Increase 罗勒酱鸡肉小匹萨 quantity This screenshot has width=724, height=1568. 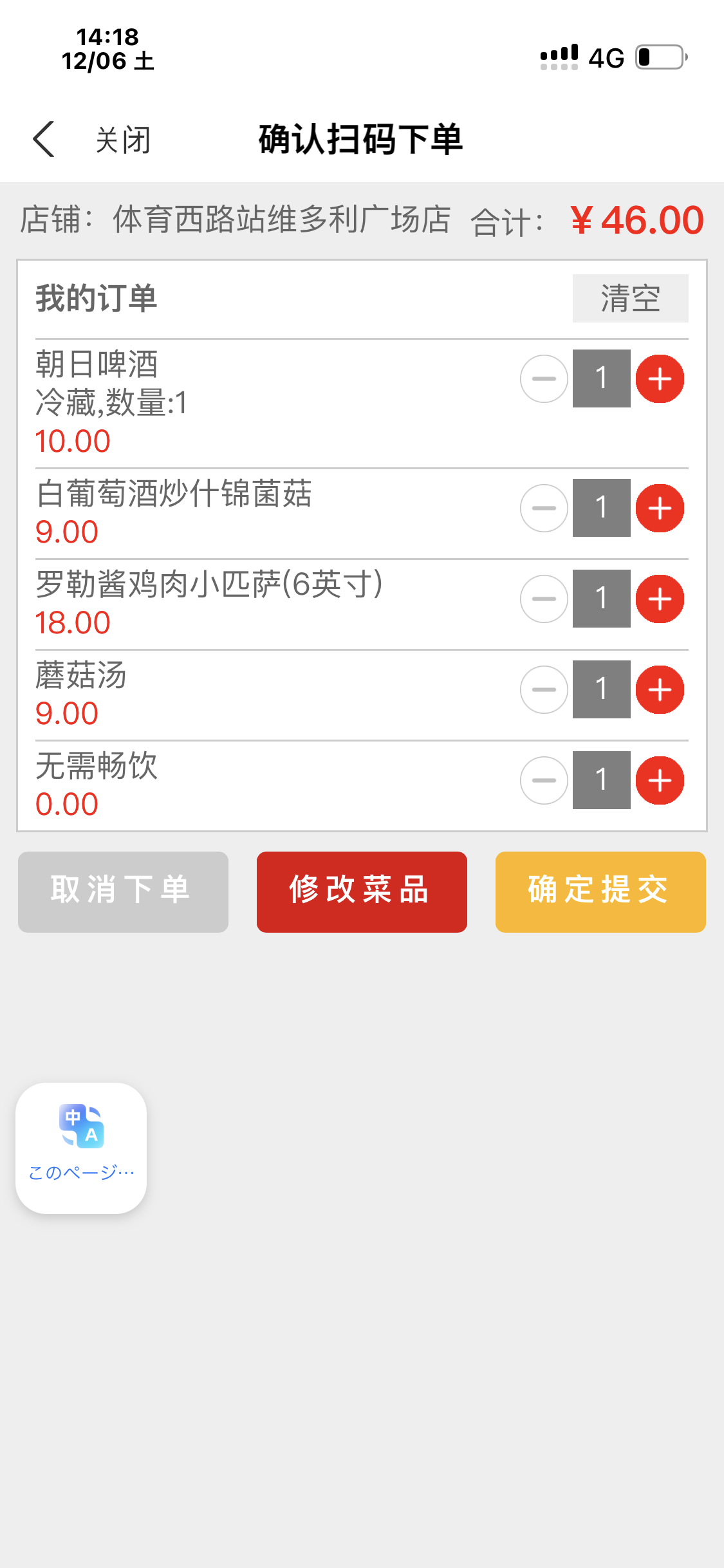point(660,599)
